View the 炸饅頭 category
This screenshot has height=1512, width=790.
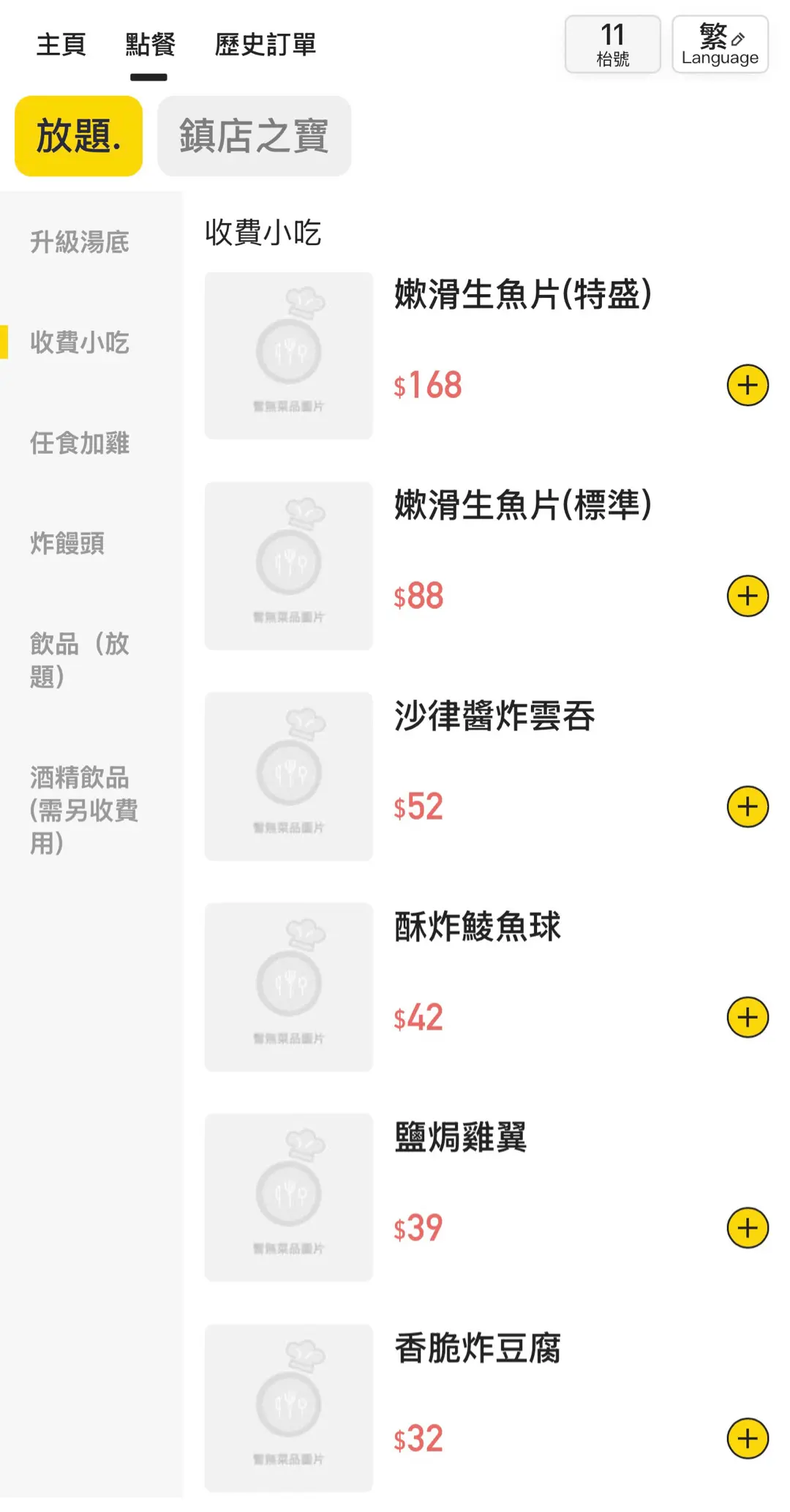click(67, 544)
